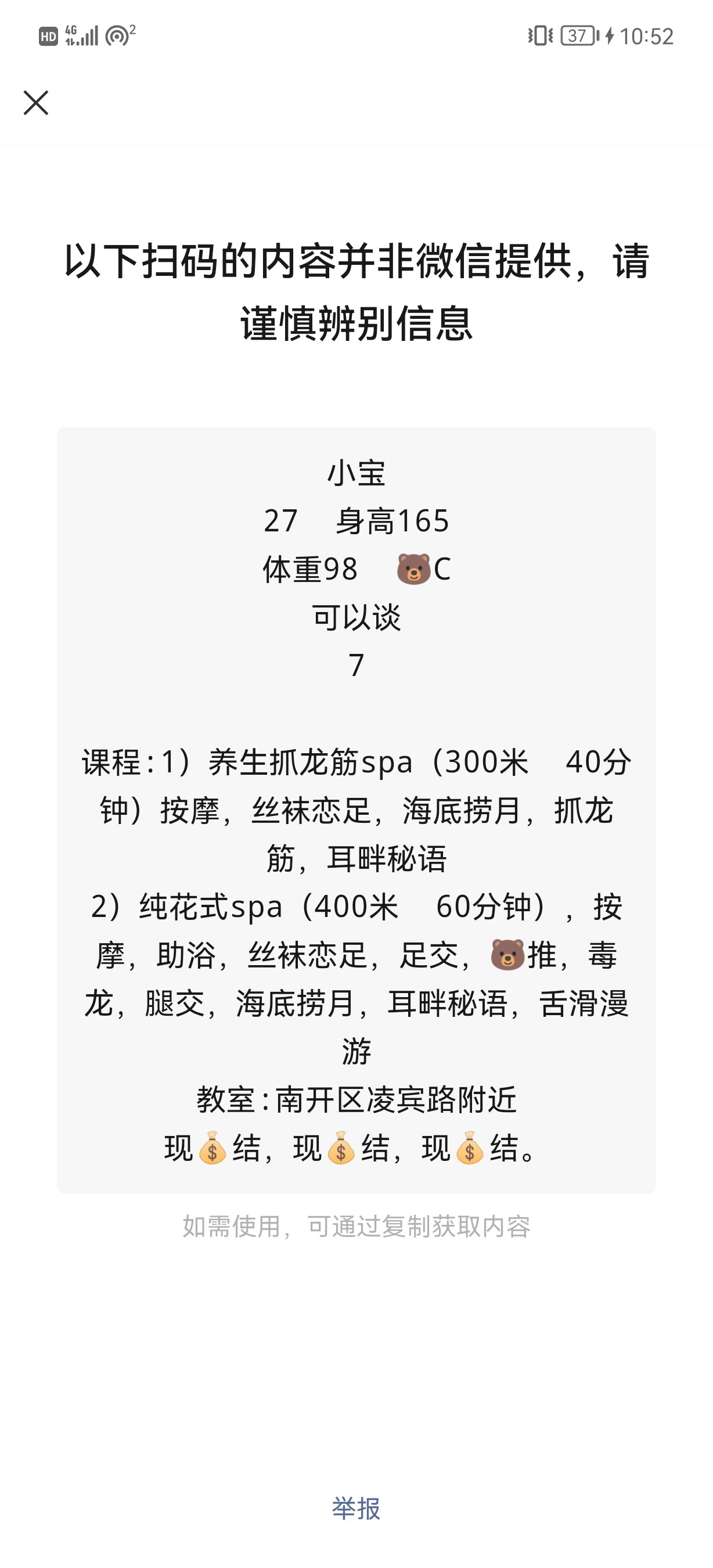Close the scanned content page

[36, 103]
